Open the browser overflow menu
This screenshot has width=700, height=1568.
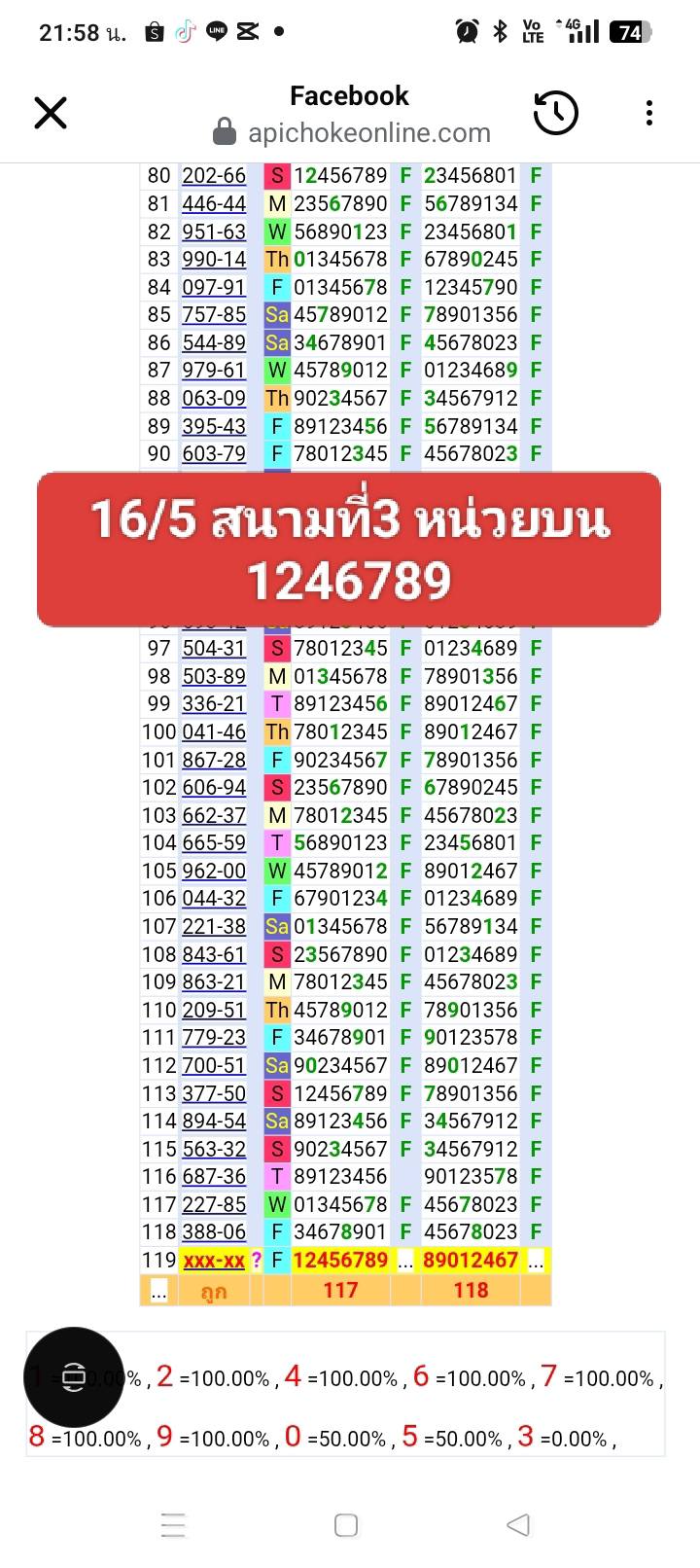(649, 113)
